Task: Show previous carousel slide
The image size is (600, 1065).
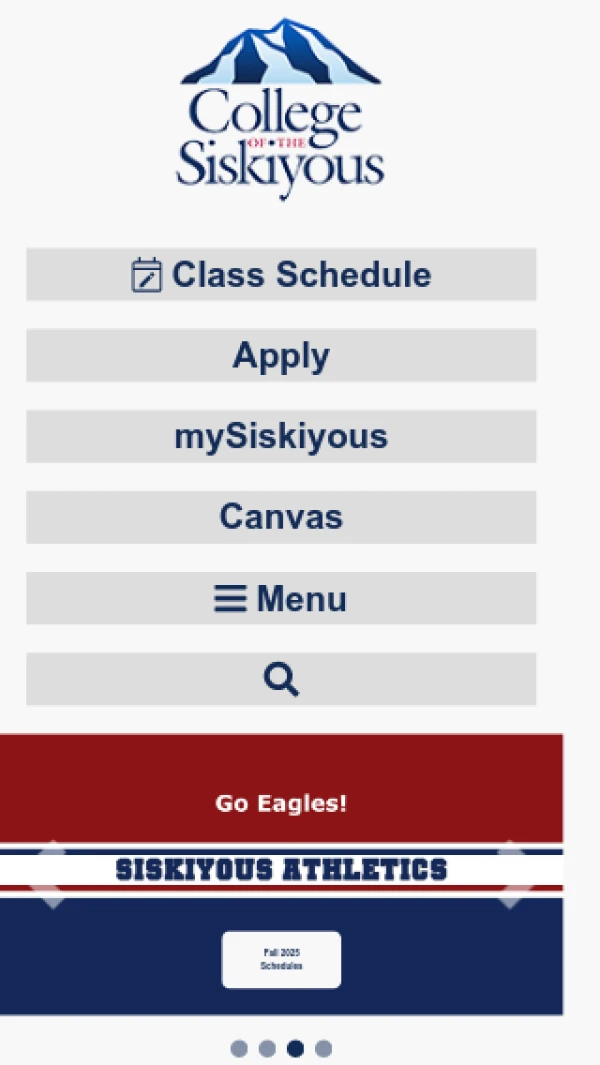Action: [x=46, y=874]
